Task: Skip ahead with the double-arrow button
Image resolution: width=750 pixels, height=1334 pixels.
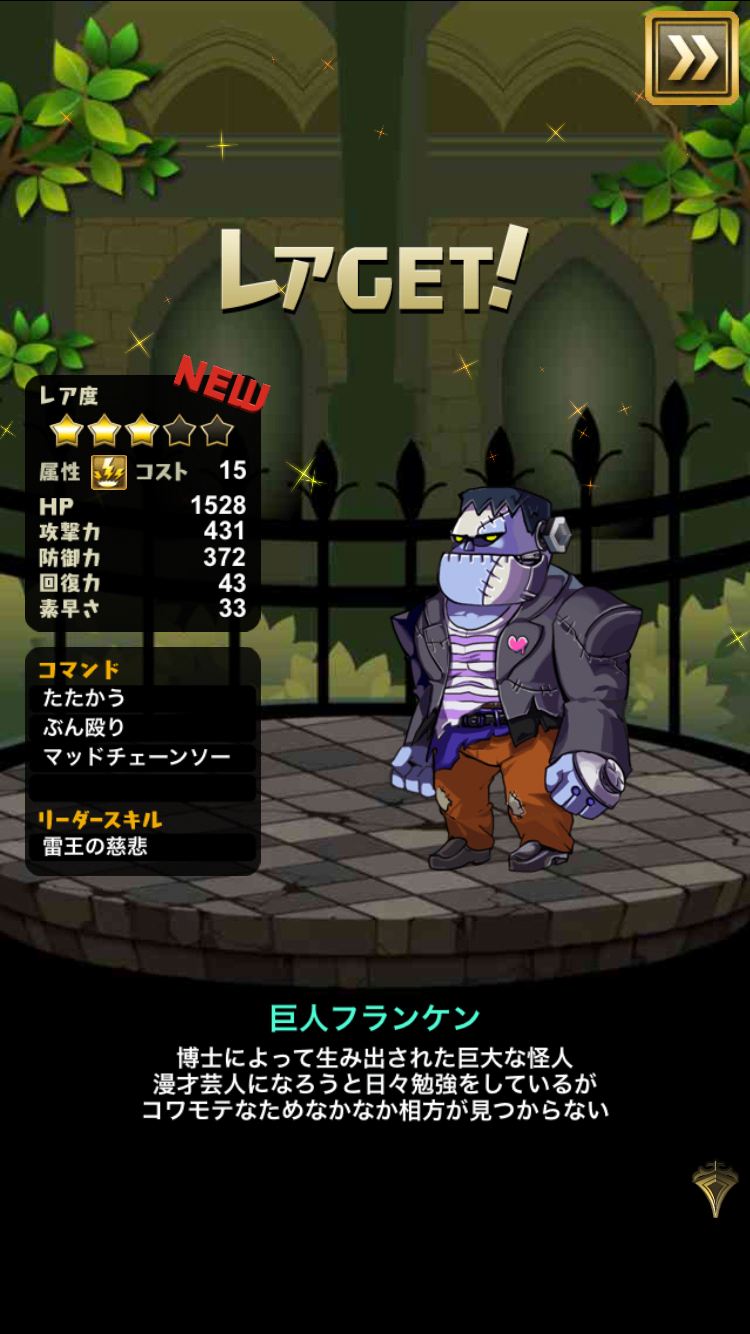Action: 692,58
